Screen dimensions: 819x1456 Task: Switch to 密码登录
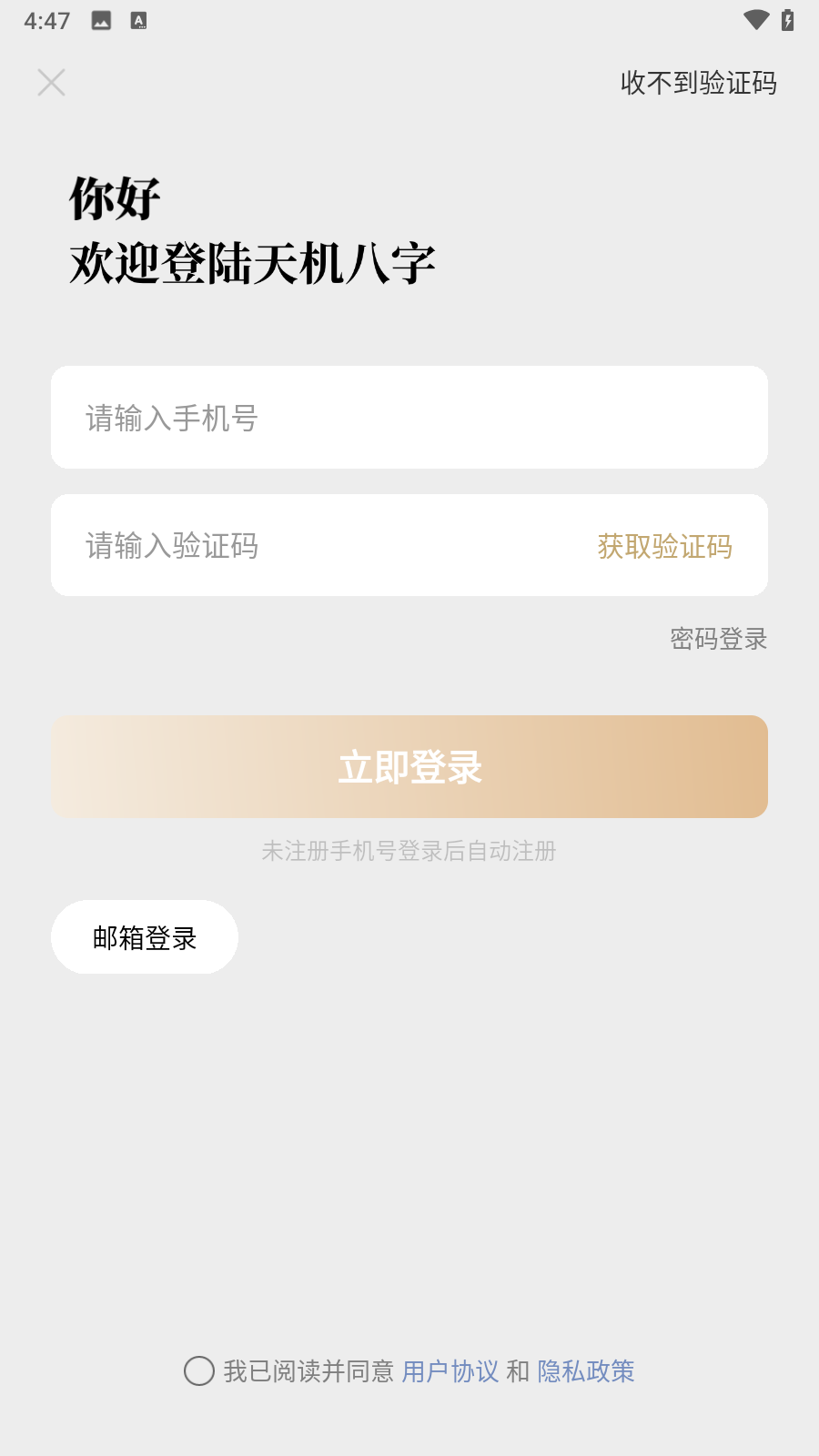718,639
